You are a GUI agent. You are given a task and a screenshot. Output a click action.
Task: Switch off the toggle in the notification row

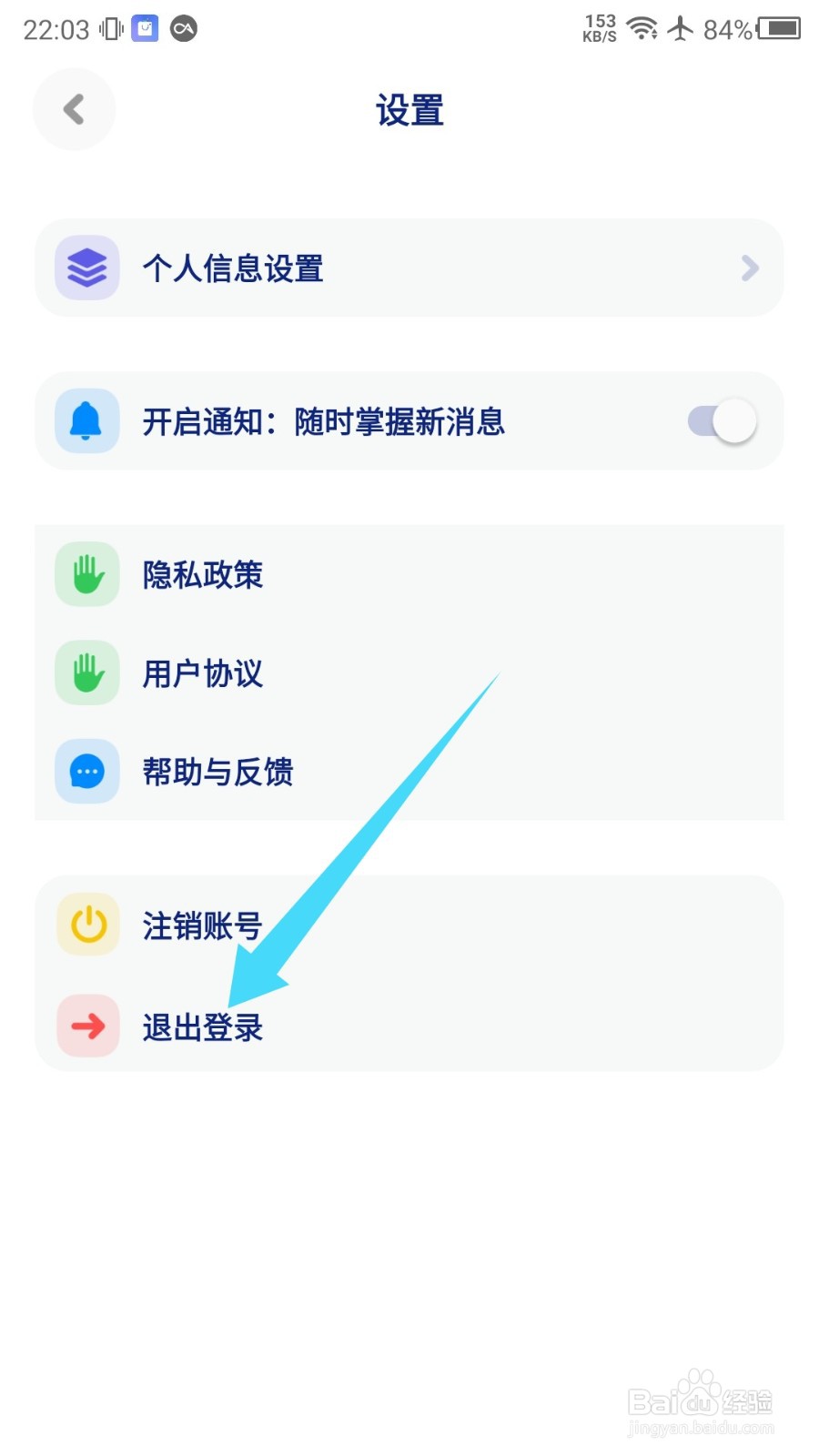pyautogui.click(x=722, y=420)
